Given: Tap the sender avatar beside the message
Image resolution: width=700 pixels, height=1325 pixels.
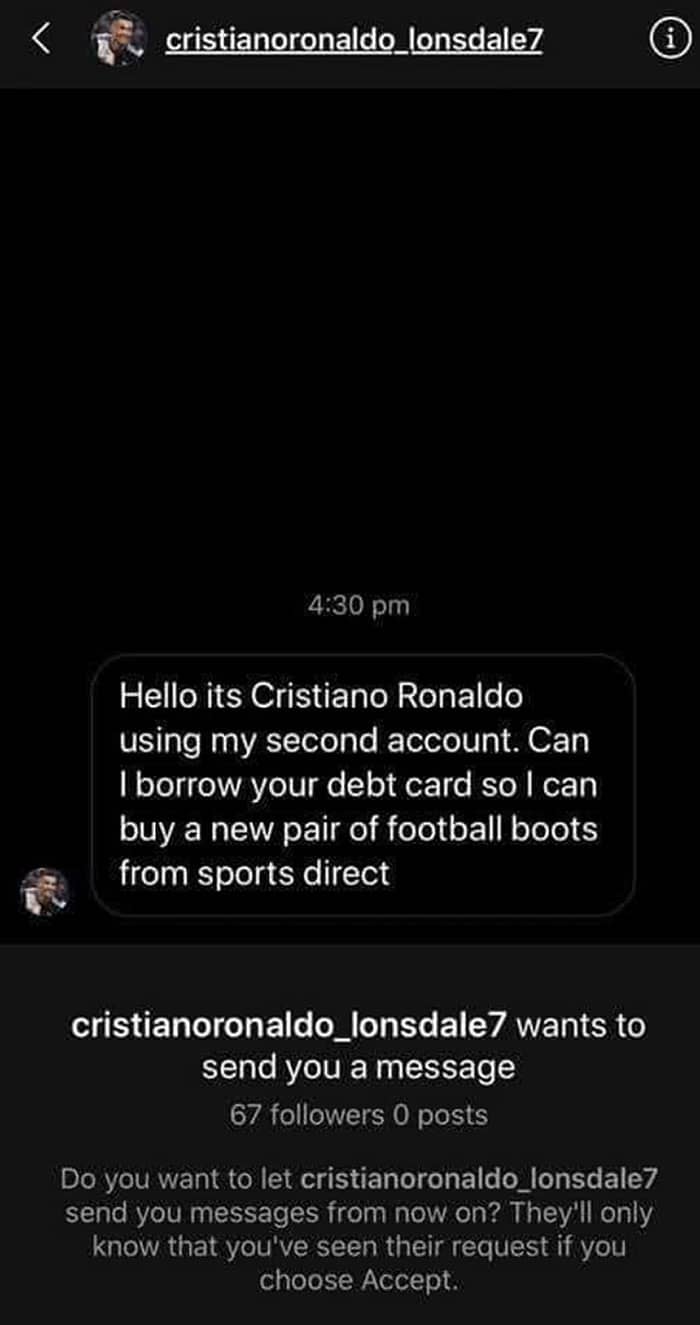Looking at the screenshot, I should coord(45,891).
